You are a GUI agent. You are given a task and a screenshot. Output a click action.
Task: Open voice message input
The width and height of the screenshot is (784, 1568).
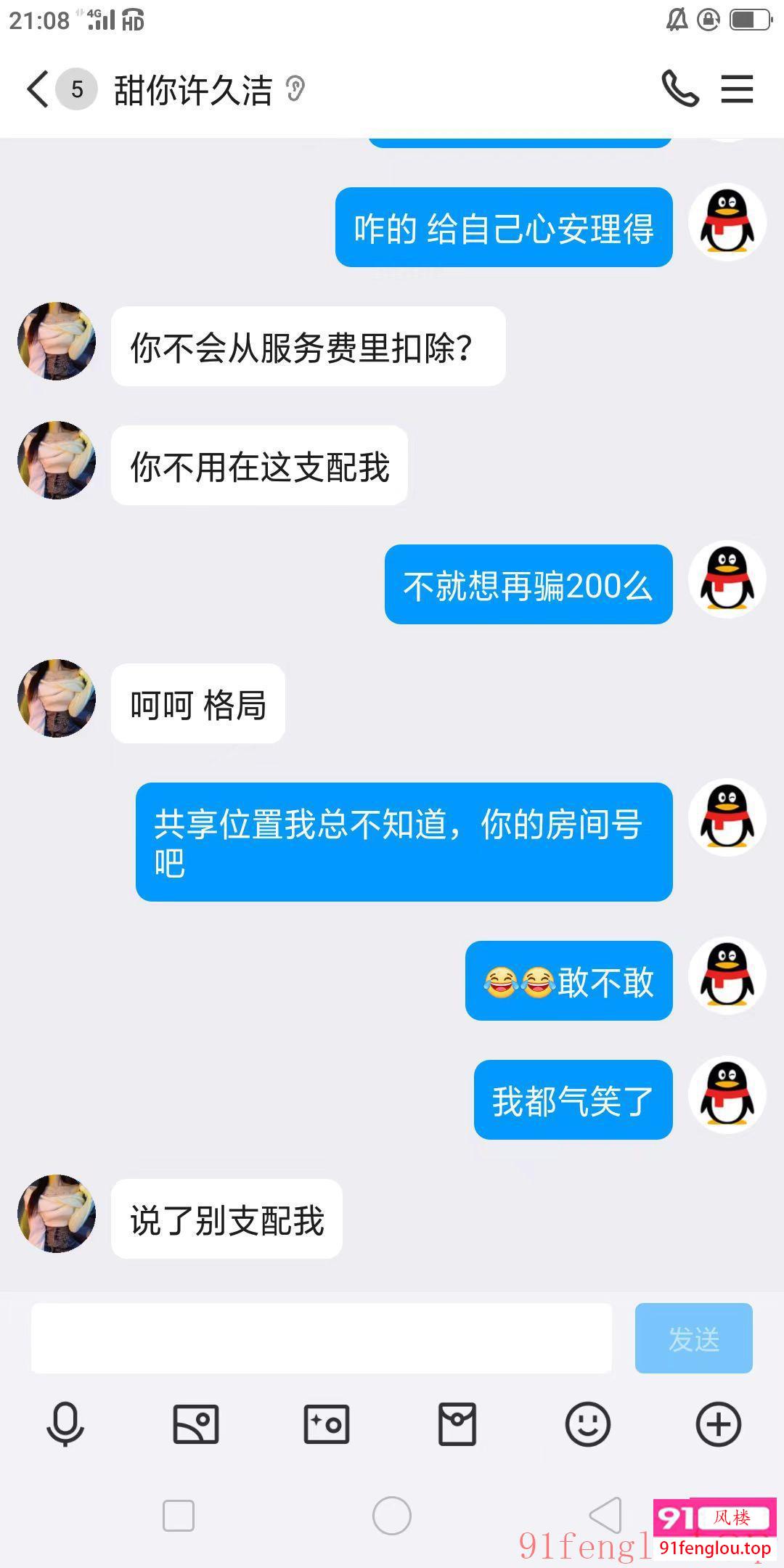click(x=66, y=1424)
